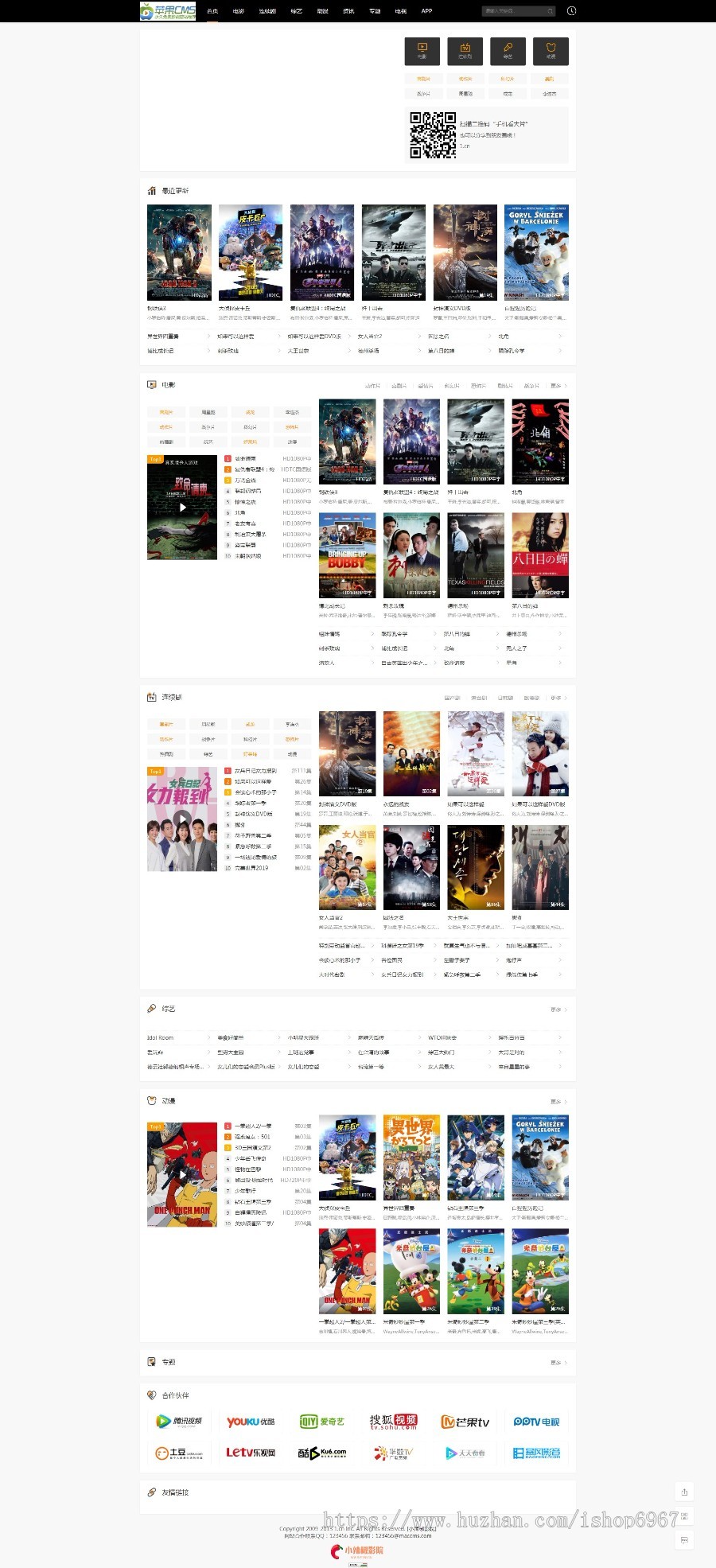Viewport: 716px width, 1568px height.
Task: Open the 腾讯视频 partner logo link
Action: [x=179, y=1422]
